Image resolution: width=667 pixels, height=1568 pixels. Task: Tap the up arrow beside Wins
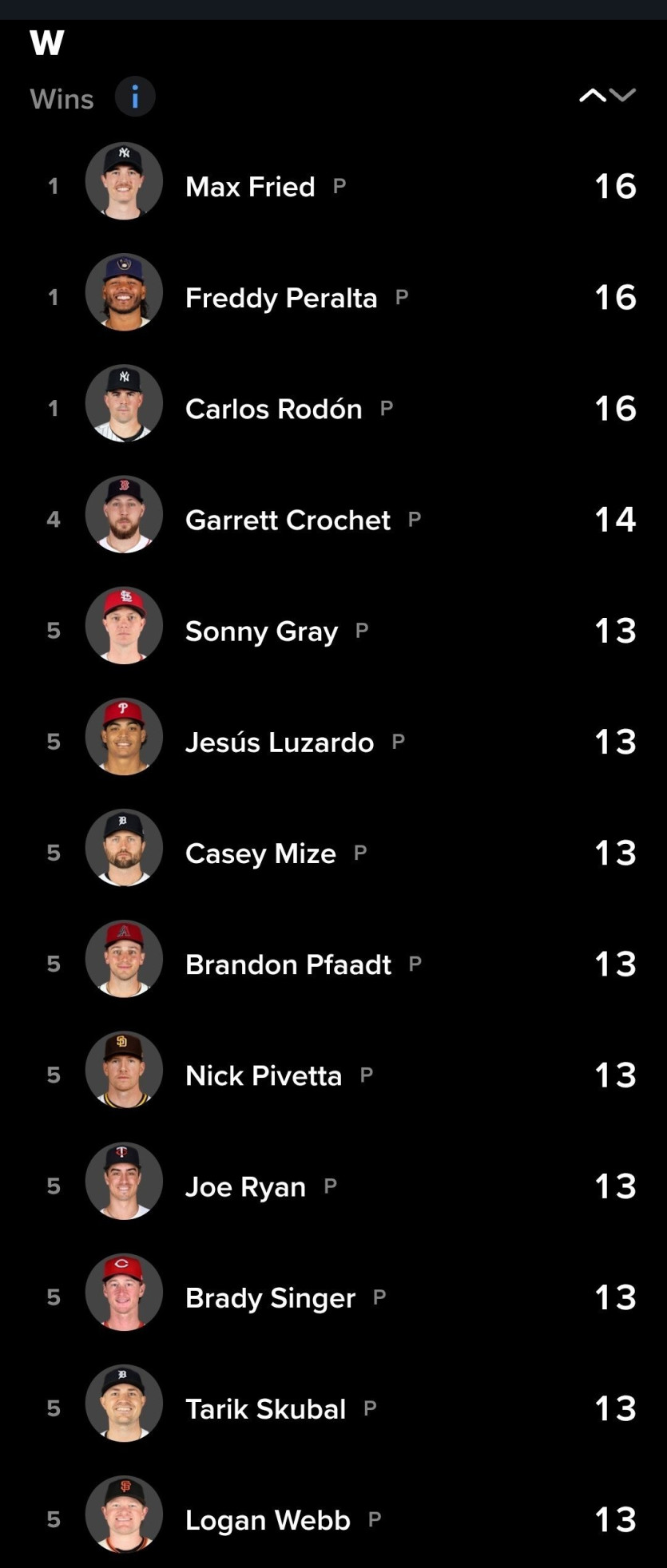point(592,96)
